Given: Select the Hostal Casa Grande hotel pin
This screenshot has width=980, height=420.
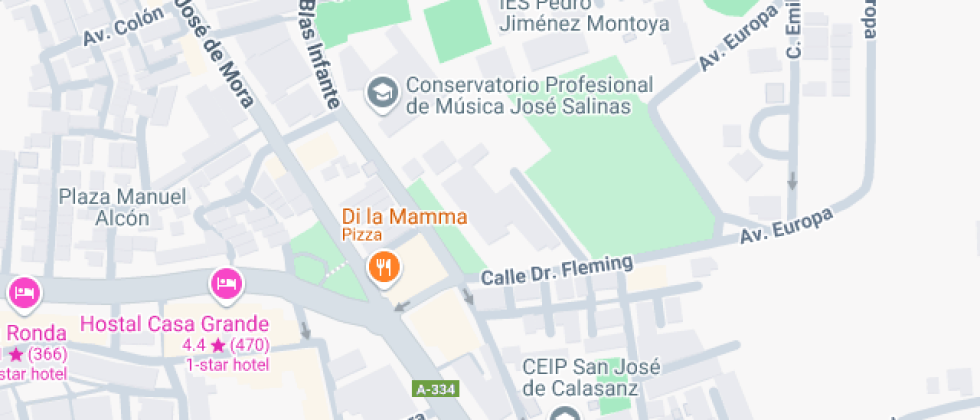Looking at the screenshot, I should [x=227, y=284].
